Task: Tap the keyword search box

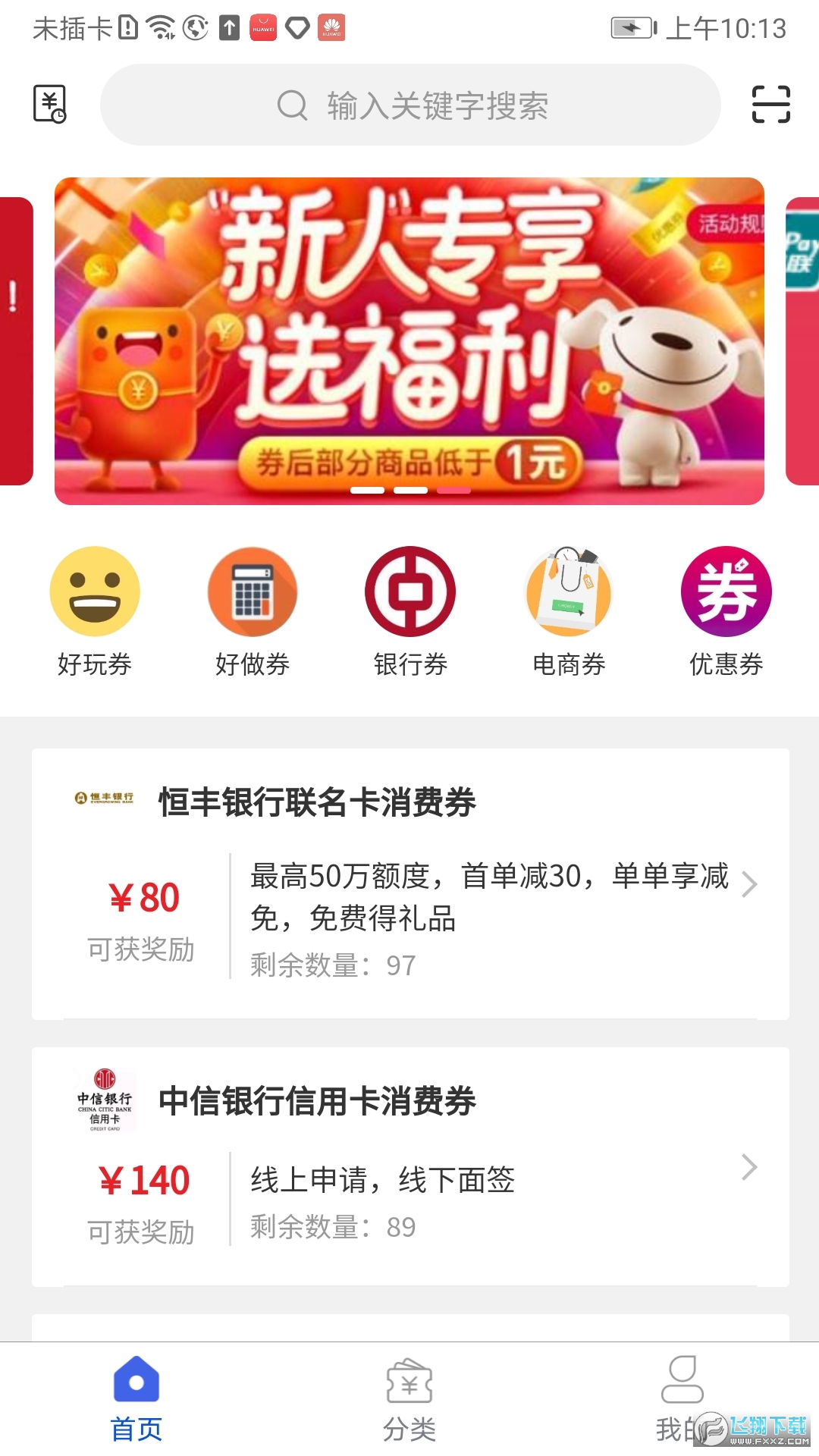Action: pos(410,105)
